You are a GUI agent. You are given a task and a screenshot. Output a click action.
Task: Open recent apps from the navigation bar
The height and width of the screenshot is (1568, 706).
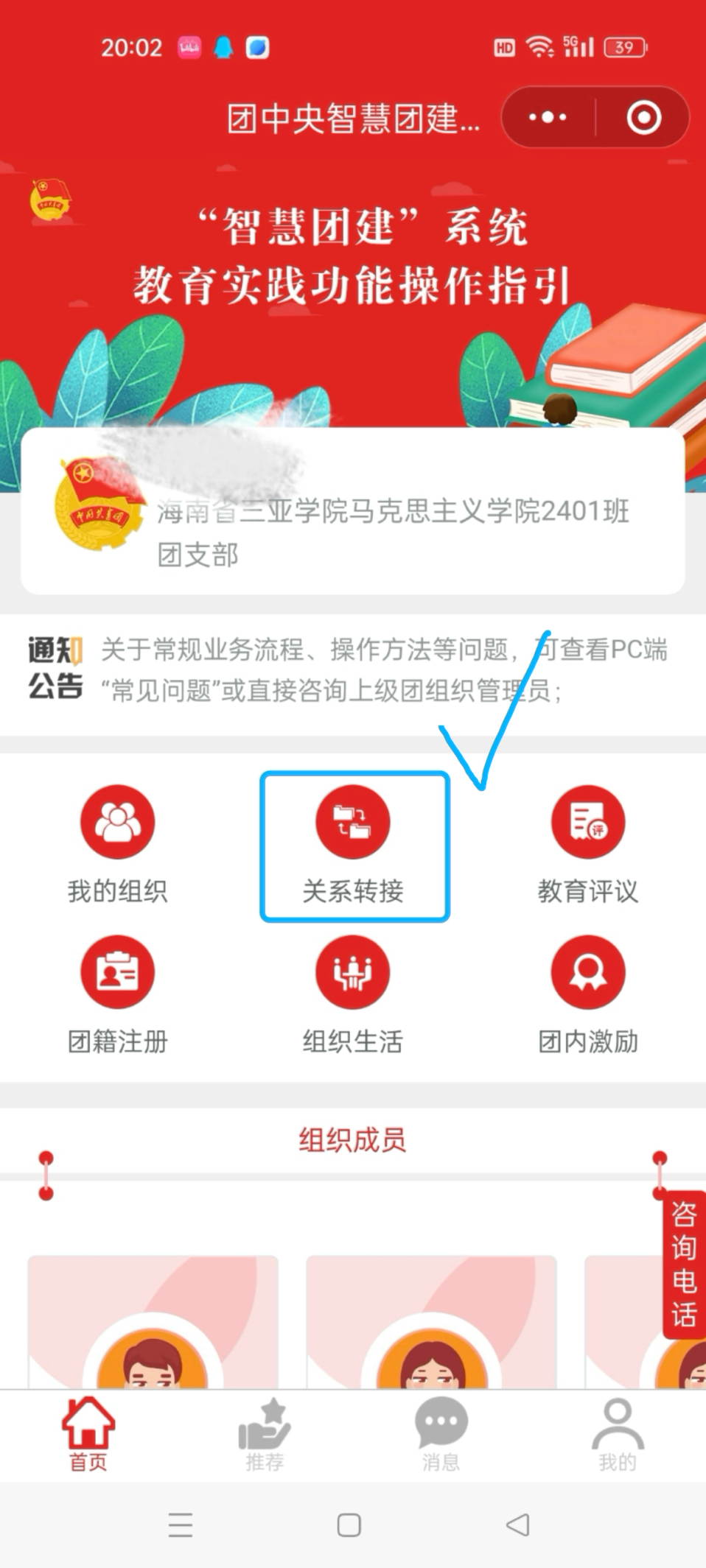(181, 1525)
